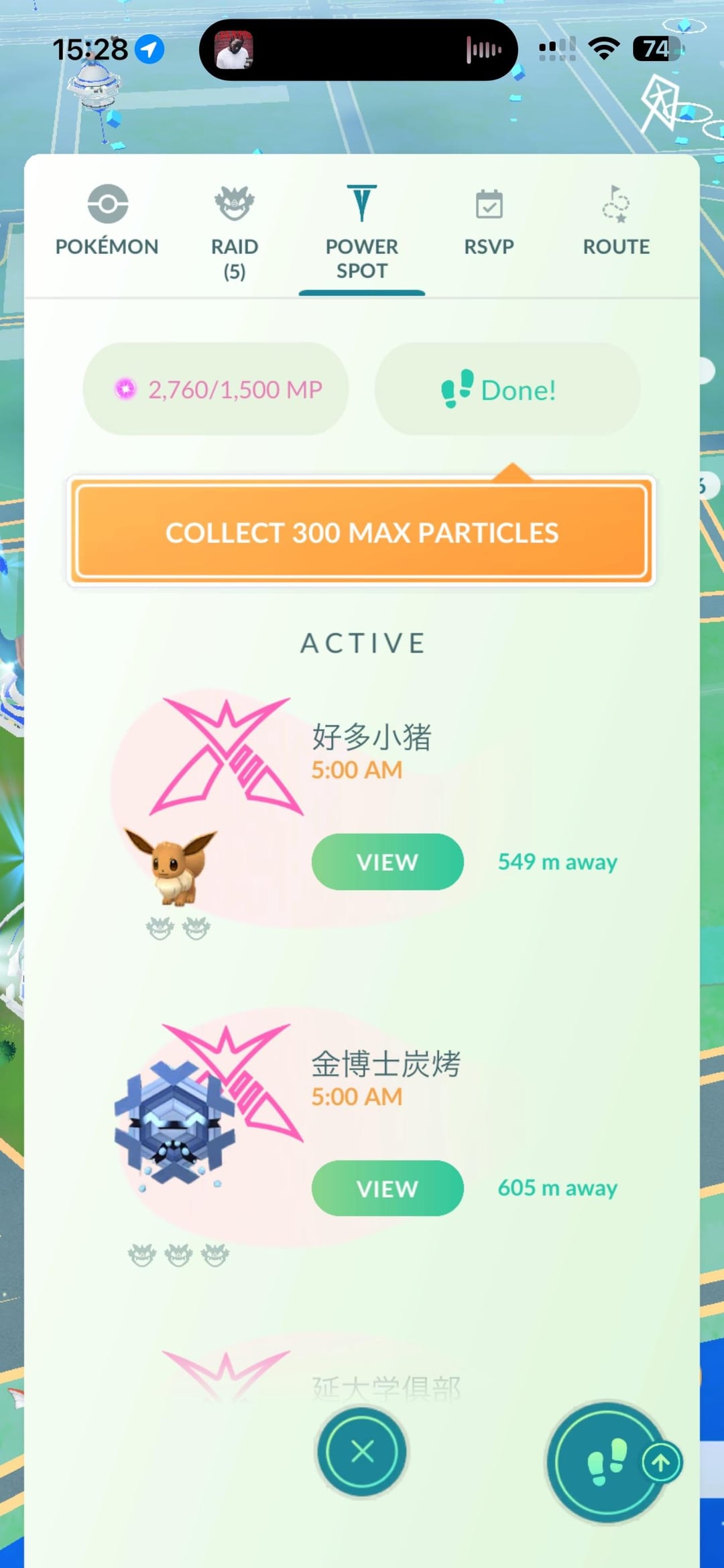The image size is (724, 1568).
Task: Collect 300 Max Particles
Action: 361,531
